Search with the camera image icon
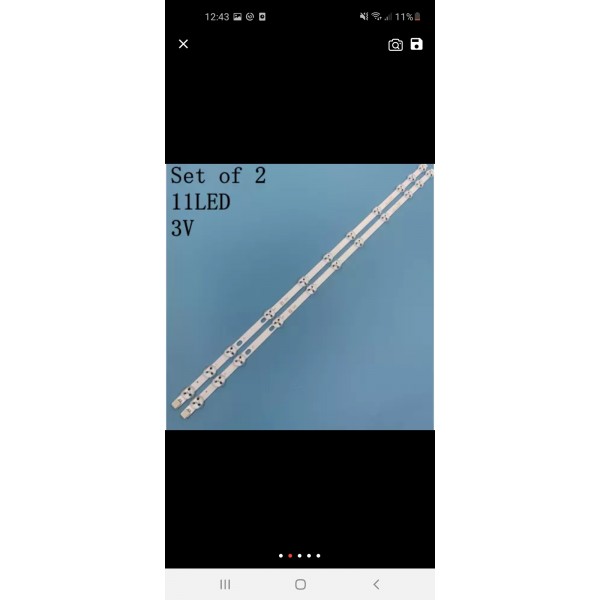The height and width of the screenshot is (600, 600). pyautogui.click(x=395, y=45)
